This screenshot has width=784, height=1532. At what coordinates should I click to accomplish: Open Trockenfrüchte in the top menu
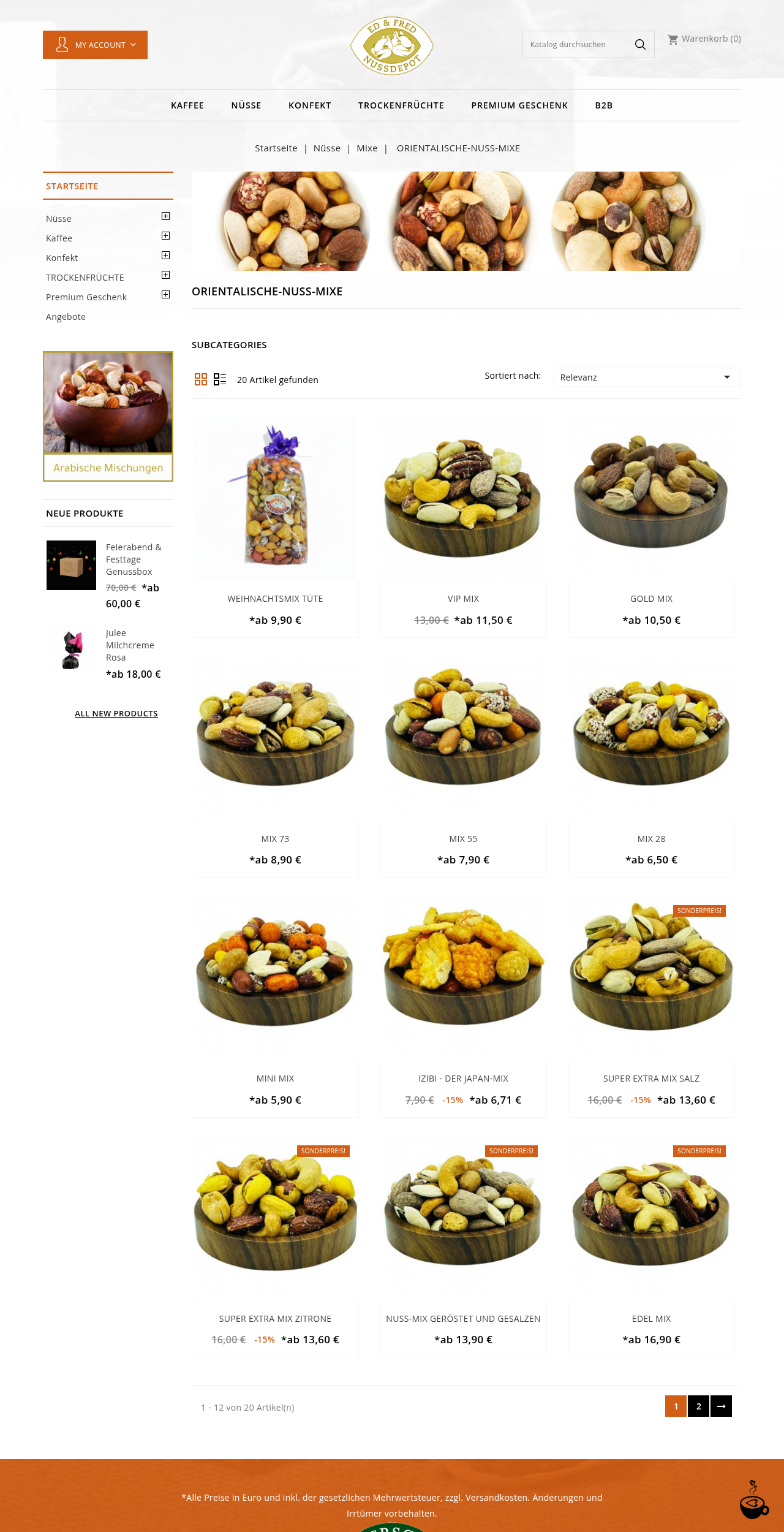click(x=401, y=105)
